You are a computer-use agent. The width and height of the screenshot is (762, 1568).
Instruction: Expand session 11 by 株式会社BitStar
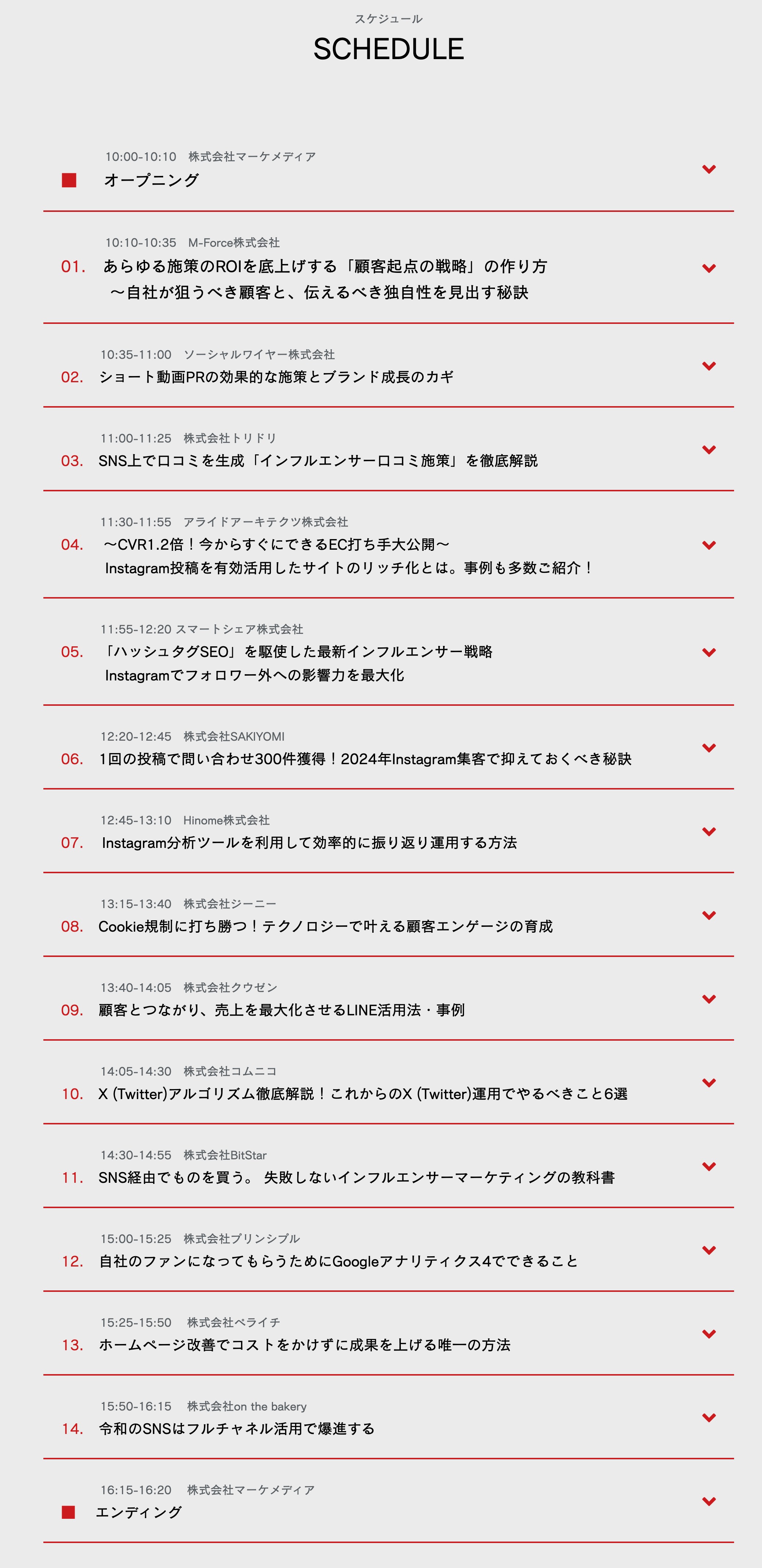point(708,1166)
